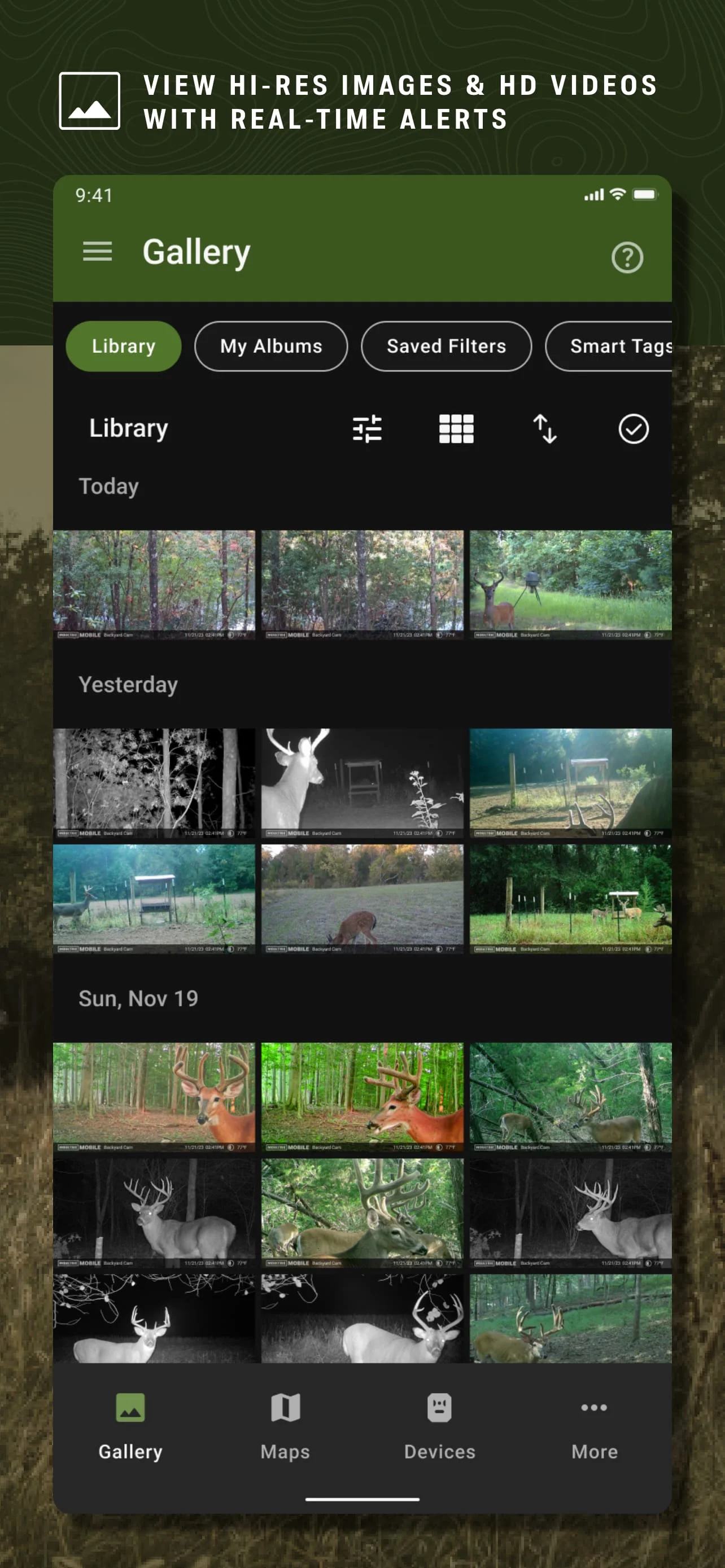Open the help question mark icon

pyautogui.click(x=628, y=257)
